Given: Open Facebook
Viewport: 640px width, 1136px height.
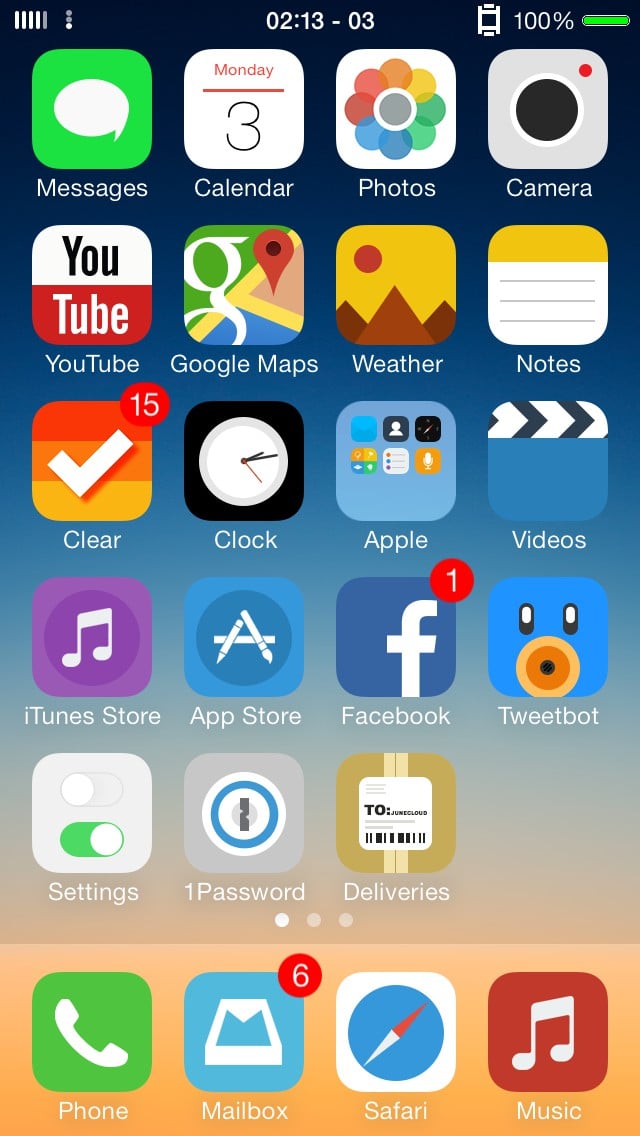Looking at the screenshot, I should 396,637.
